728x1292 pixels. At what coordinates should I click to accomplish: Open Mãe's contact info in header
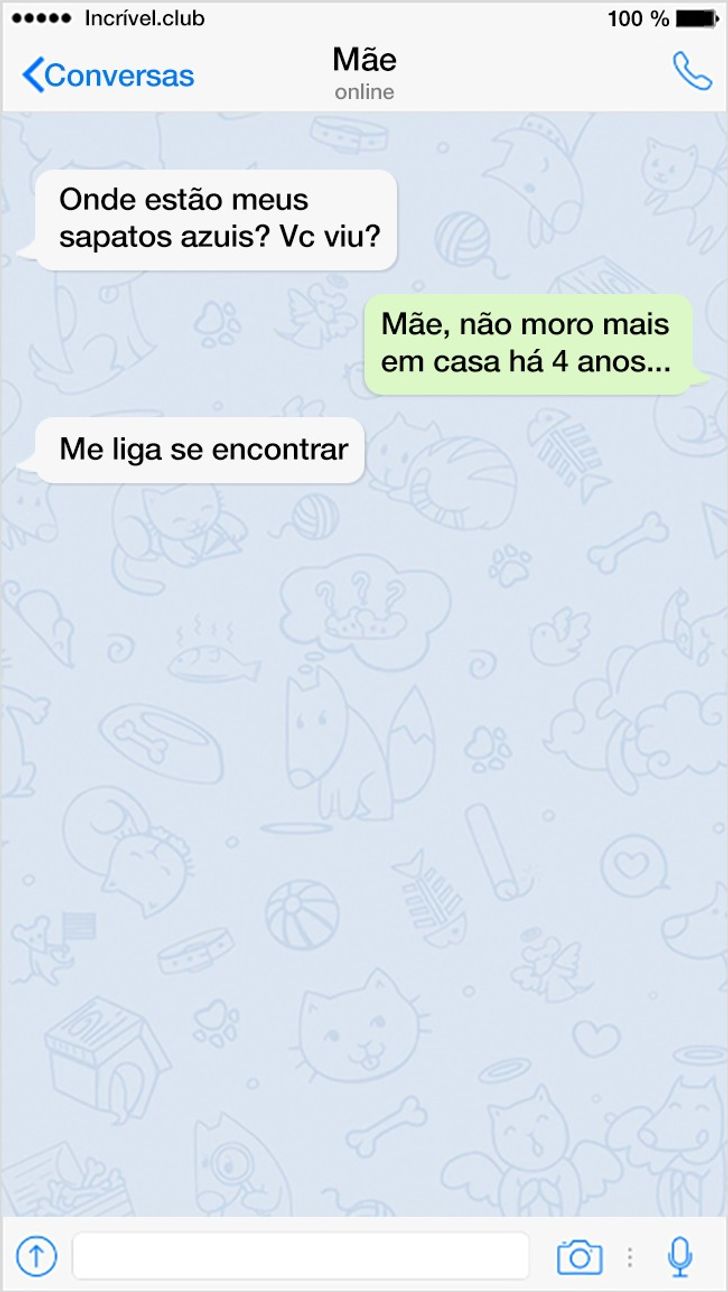[x=364, y=73]
